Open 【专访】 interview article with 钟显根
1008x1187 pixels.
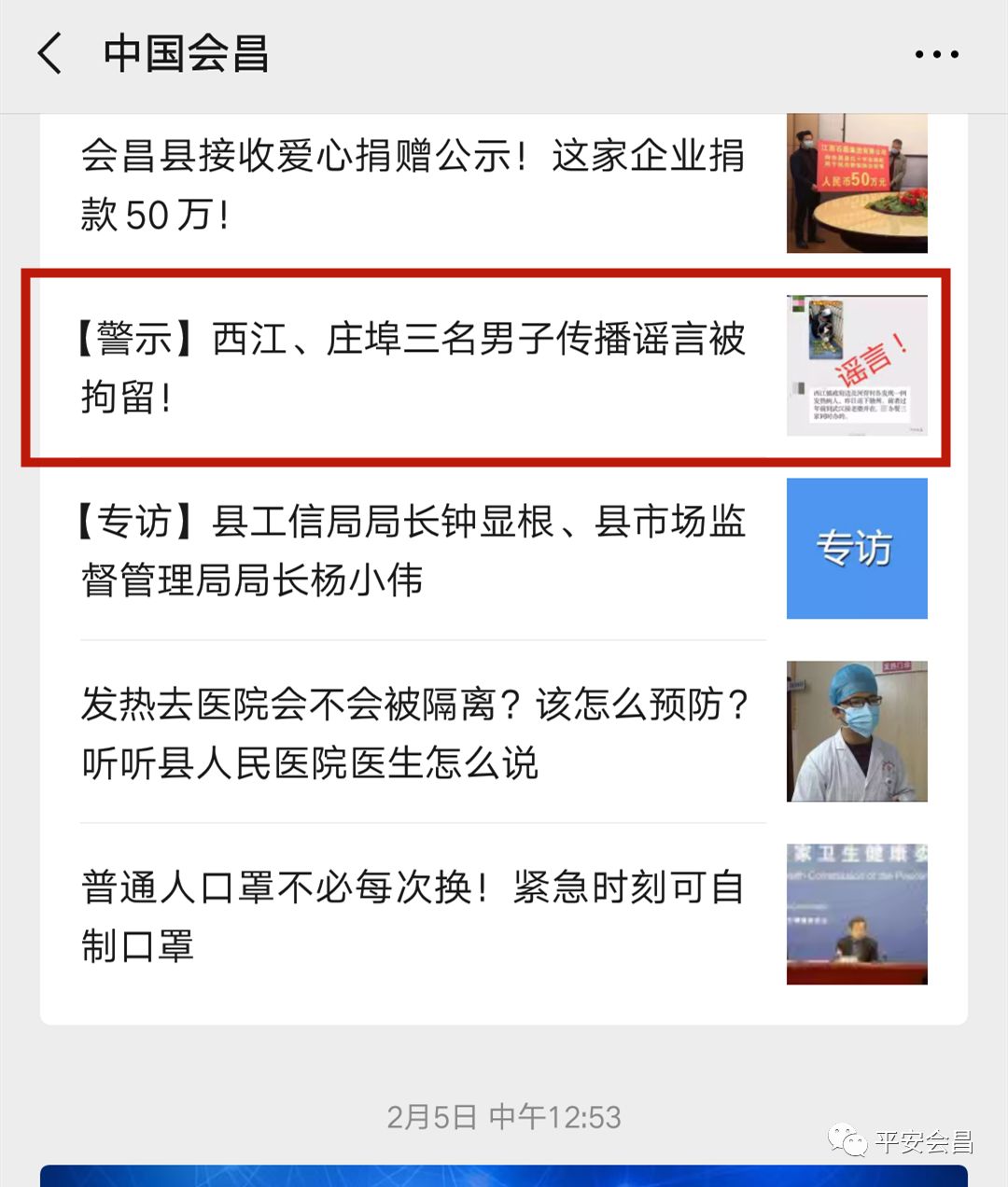coord(413,550)
